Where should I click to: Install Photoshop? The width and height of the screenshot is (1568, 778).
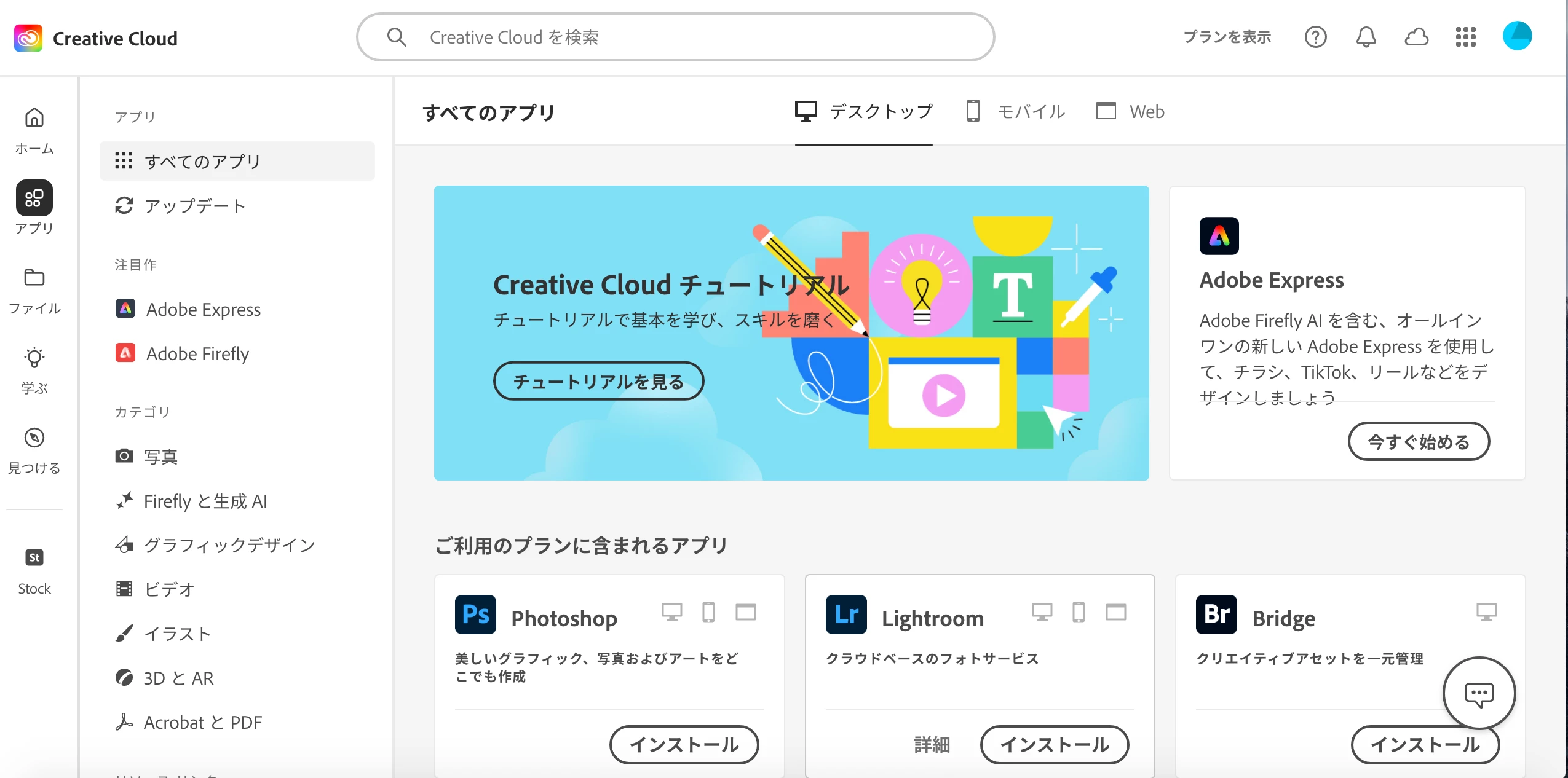pyautogui.click(x=684, y=744)
